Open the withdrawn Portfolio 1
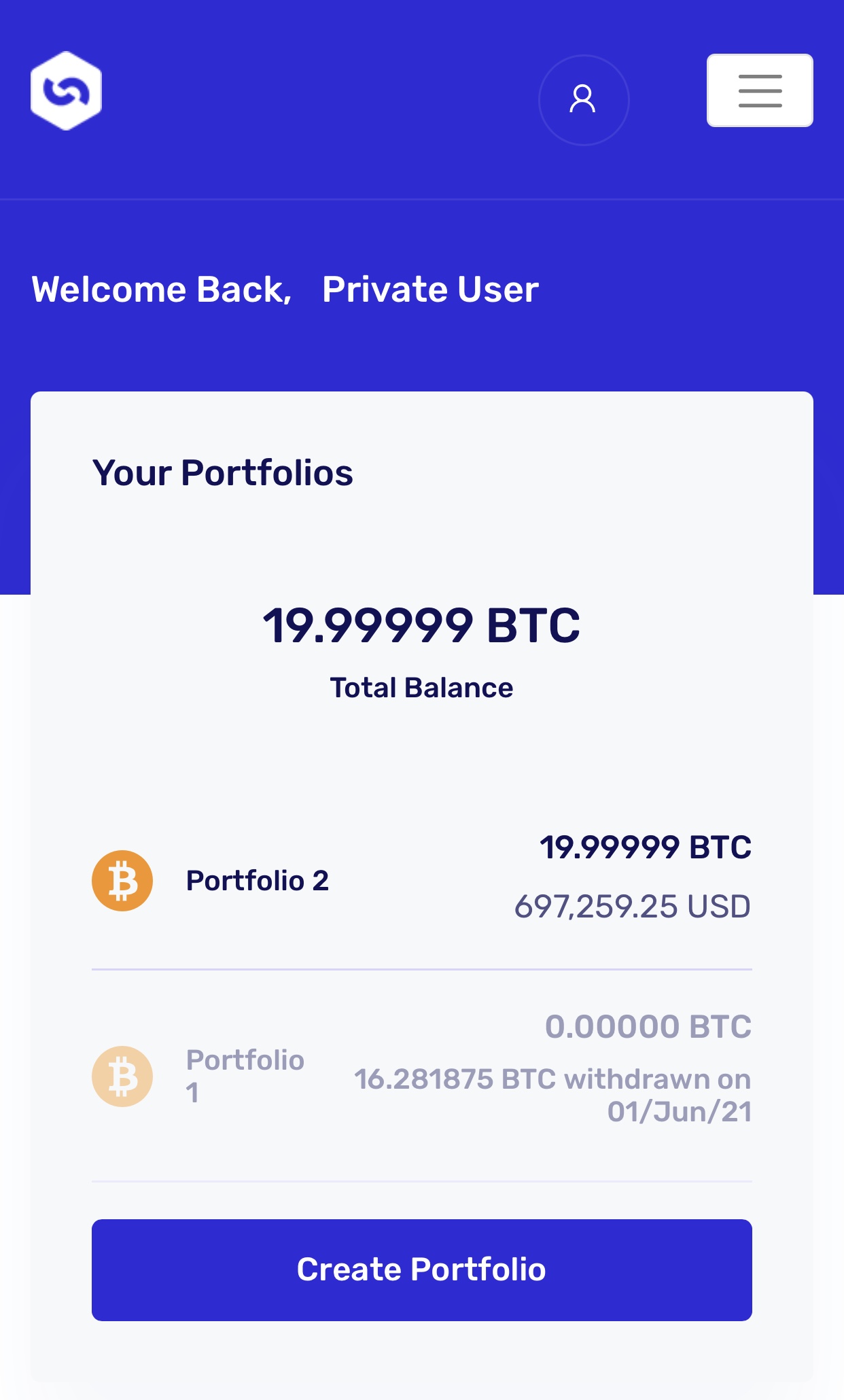The height and width of the screenshot is (1400, 844). [421, 1077]
